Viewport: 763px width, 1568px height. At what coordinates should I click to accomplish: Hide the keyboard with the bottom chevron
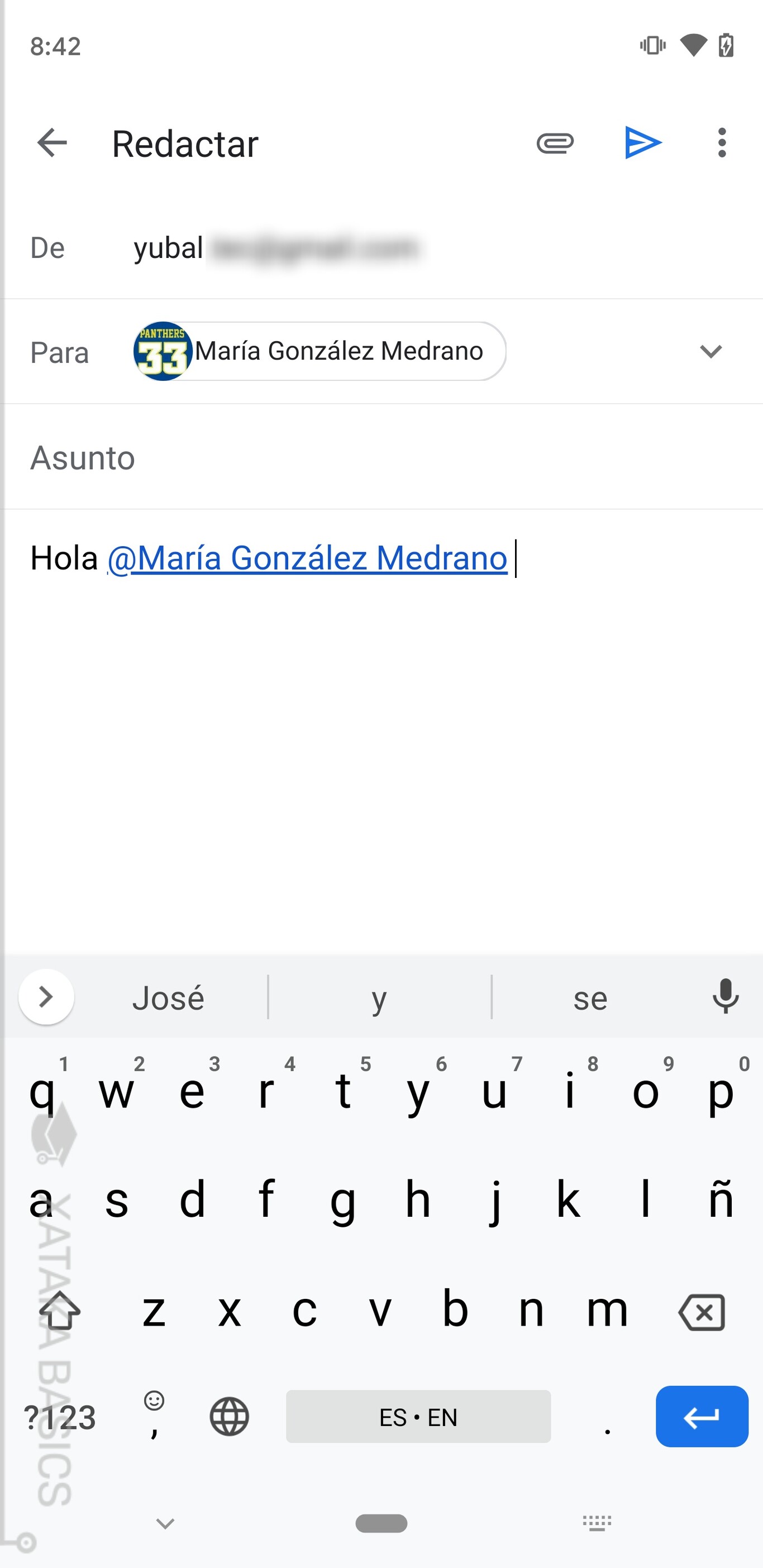pyautogui.click(x=163, y=1524)
